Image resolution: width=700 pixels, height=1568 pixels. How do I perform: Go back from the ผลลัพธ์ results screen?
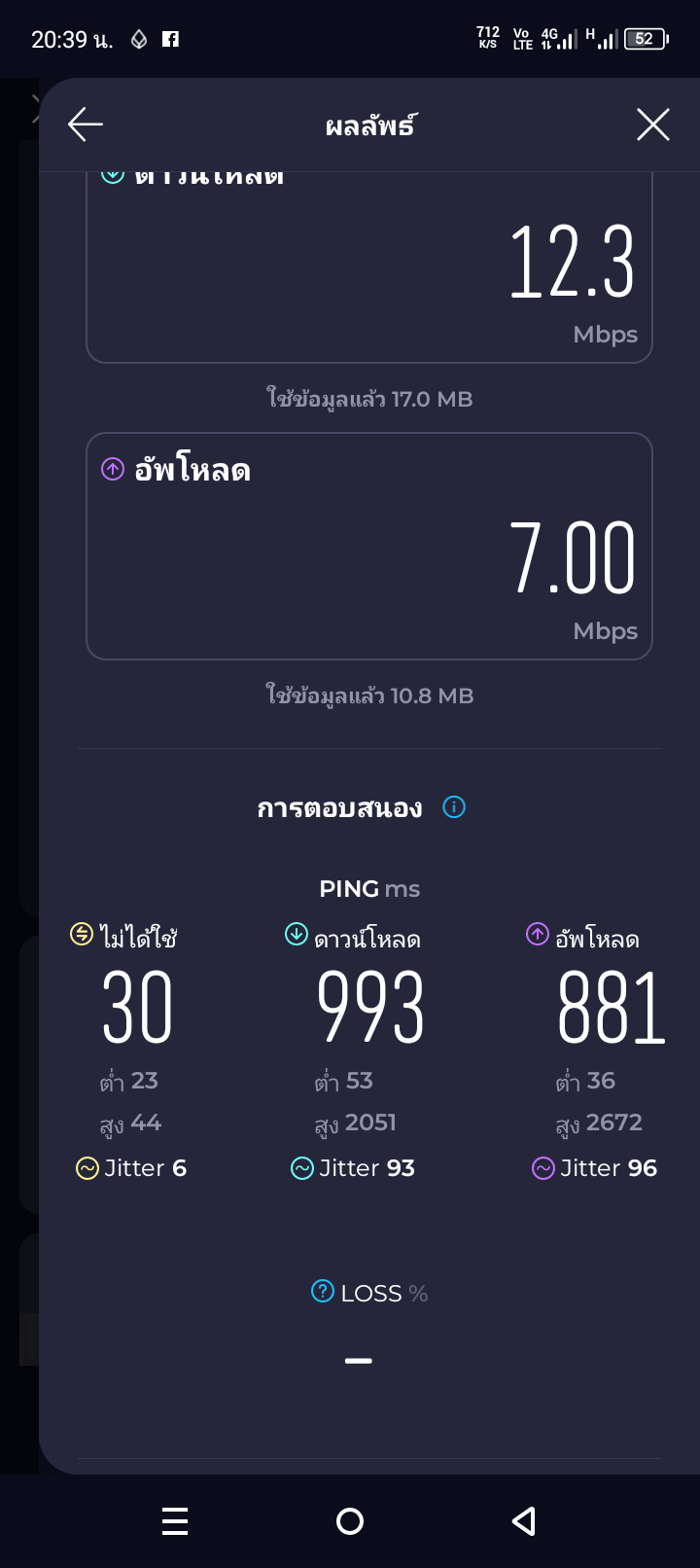pyautogui.click(x=86, y=125)
